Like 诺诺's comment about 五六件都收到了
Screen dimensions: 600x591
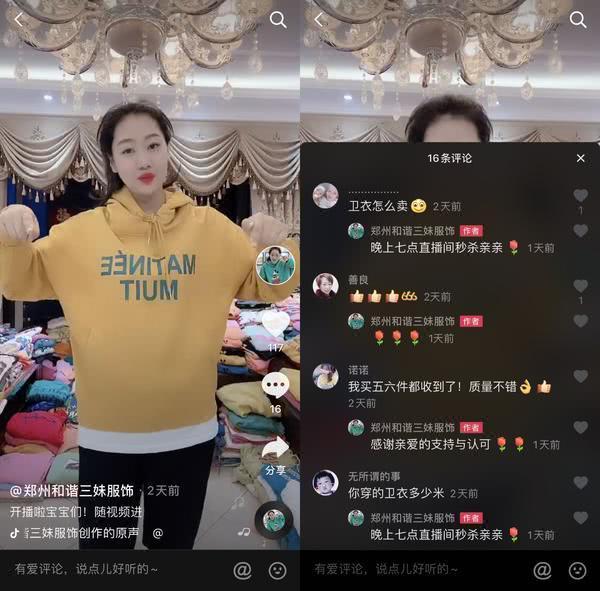coord(580,377)
